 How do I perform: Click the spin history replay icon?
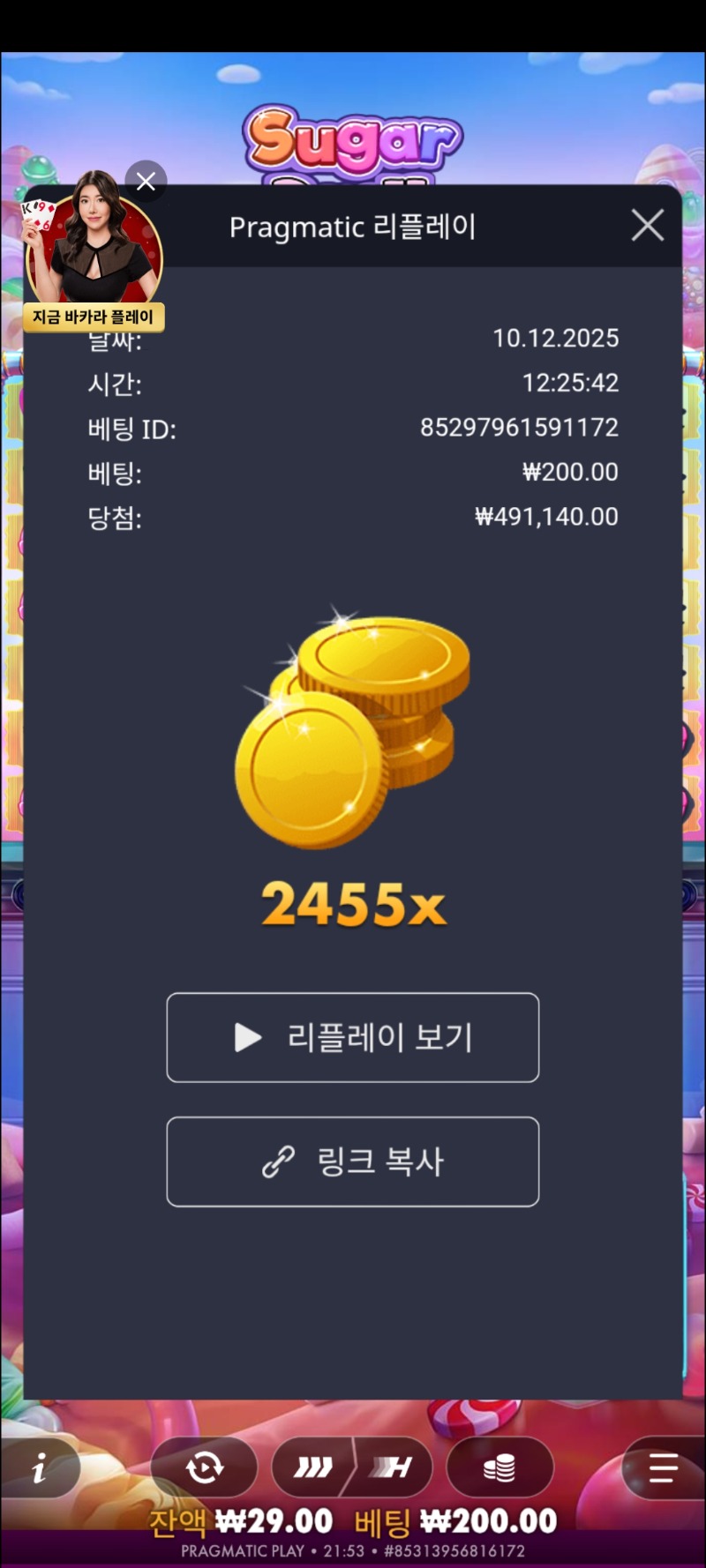tap(205, 1467)
